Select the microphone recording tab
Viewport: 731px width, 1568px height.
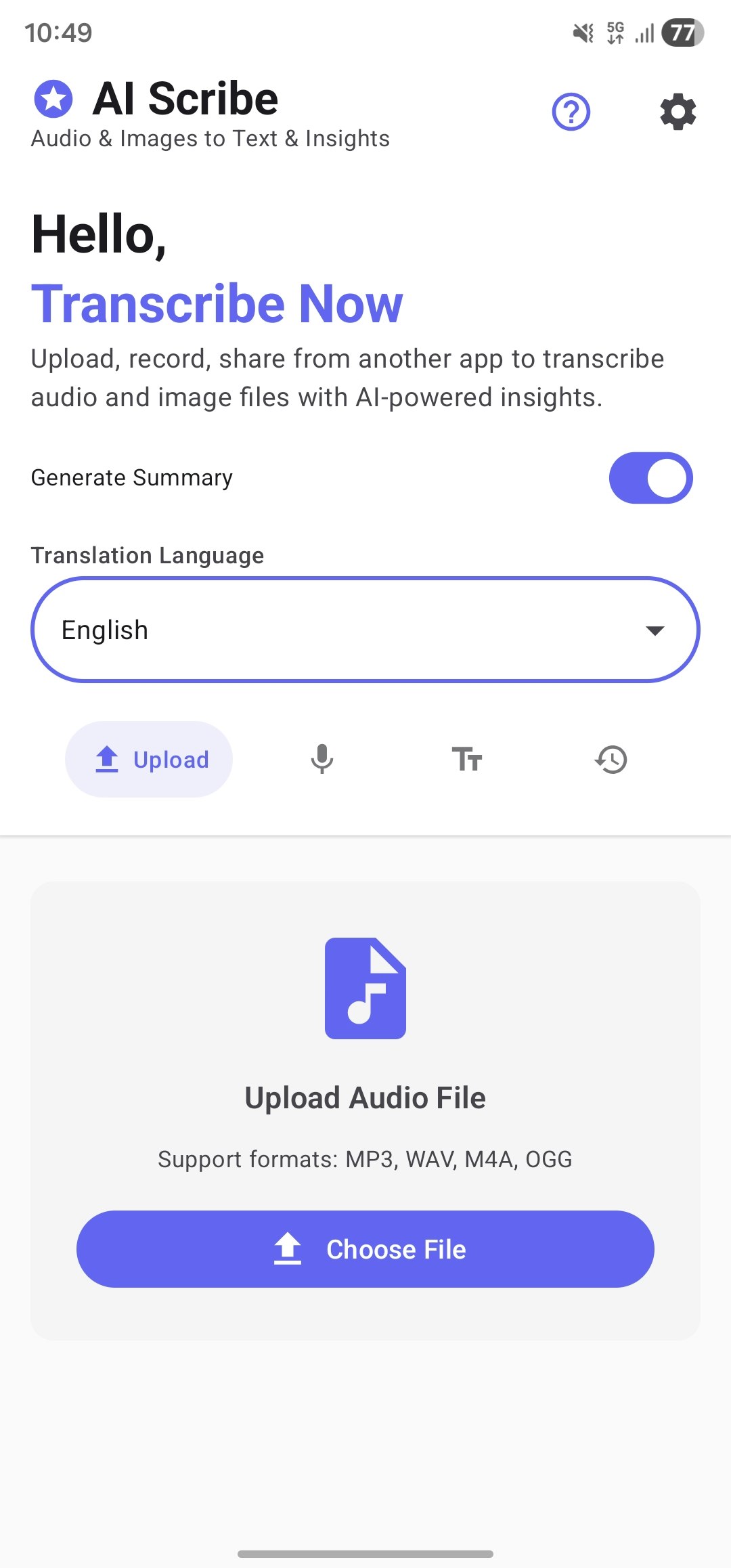322,759
